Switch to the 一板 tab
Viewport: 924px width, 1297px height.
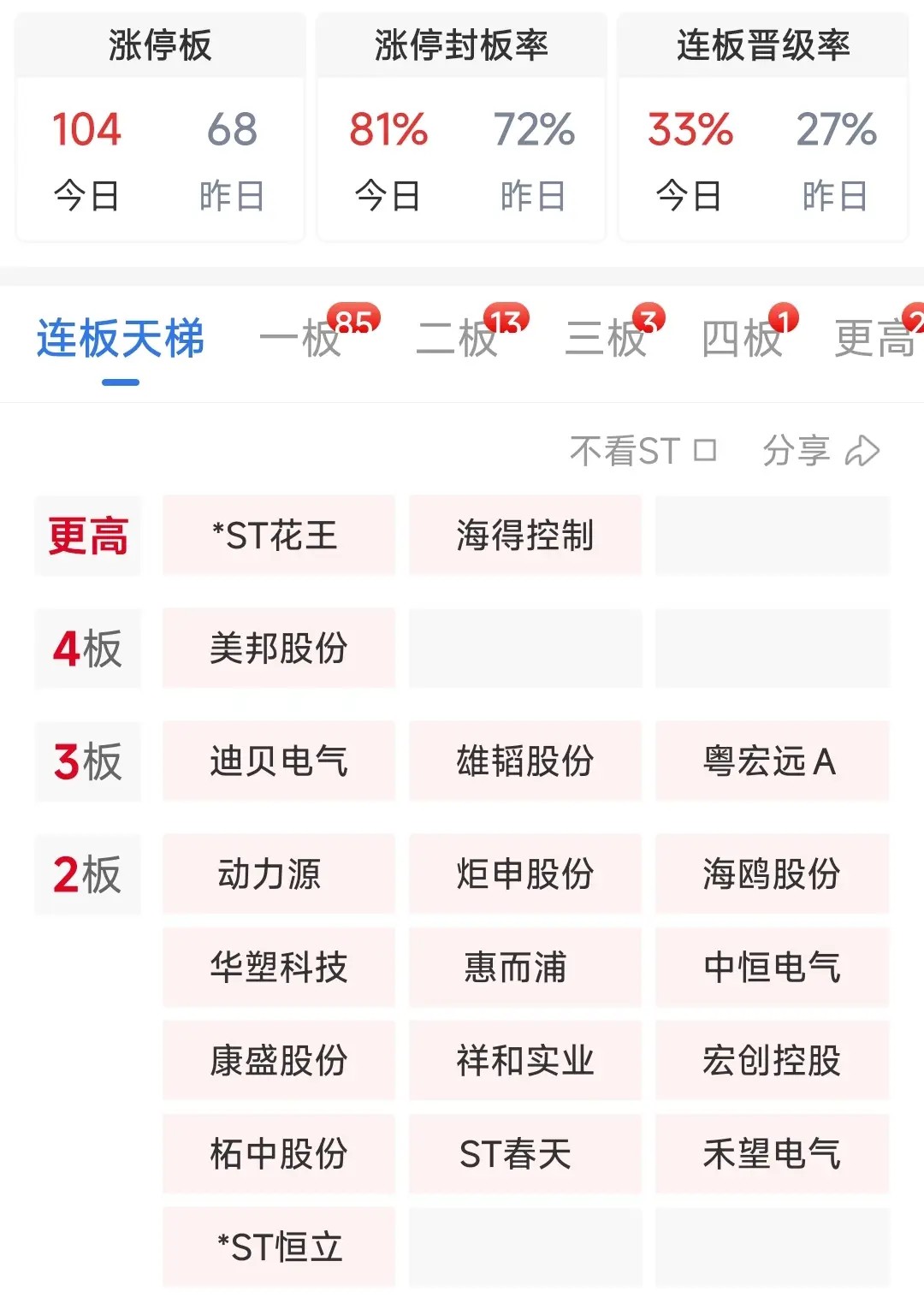[x=301, y=339]
